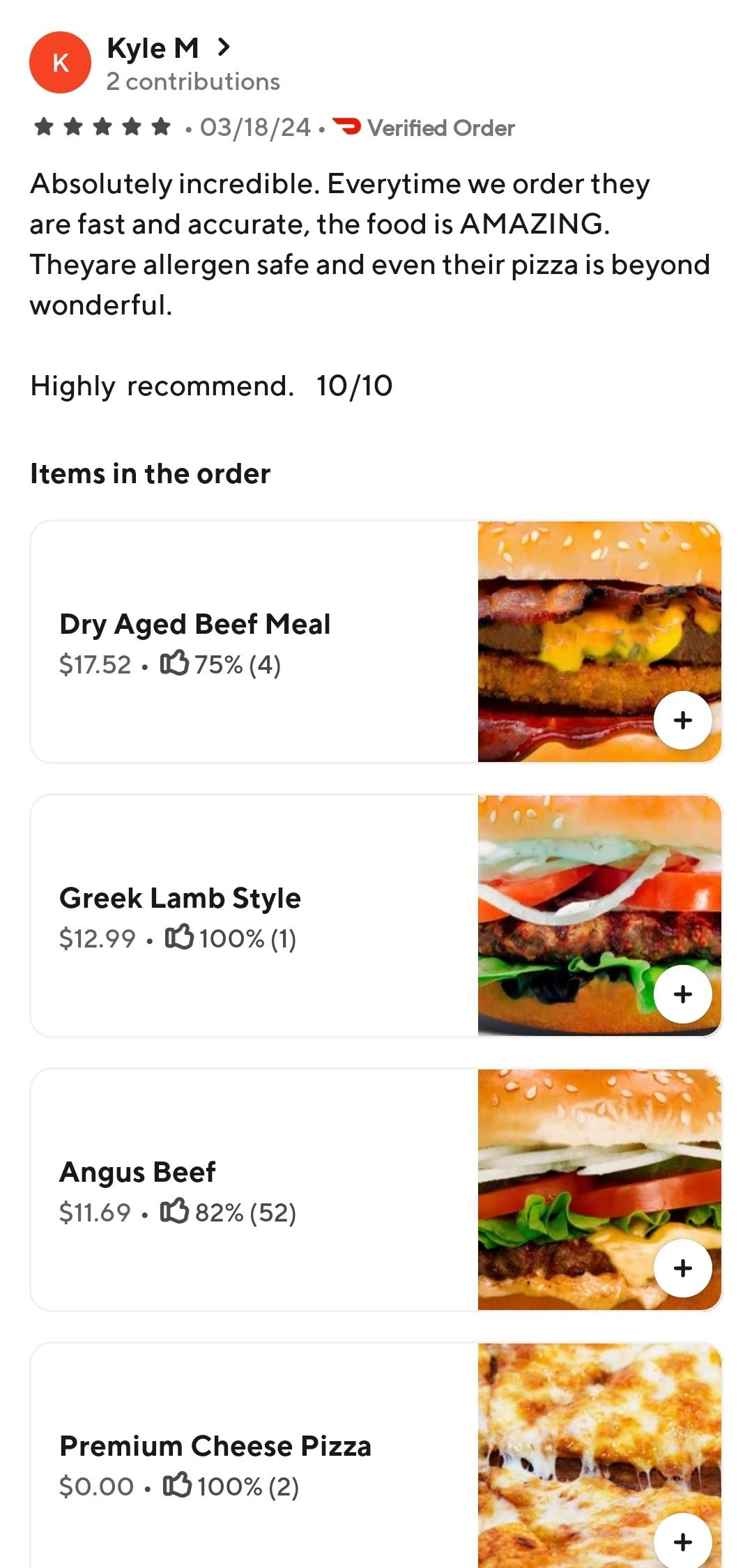Open Kyle M's reviewer profile
The width and height of the screenshot is (752, 1568).
[167, 49]
